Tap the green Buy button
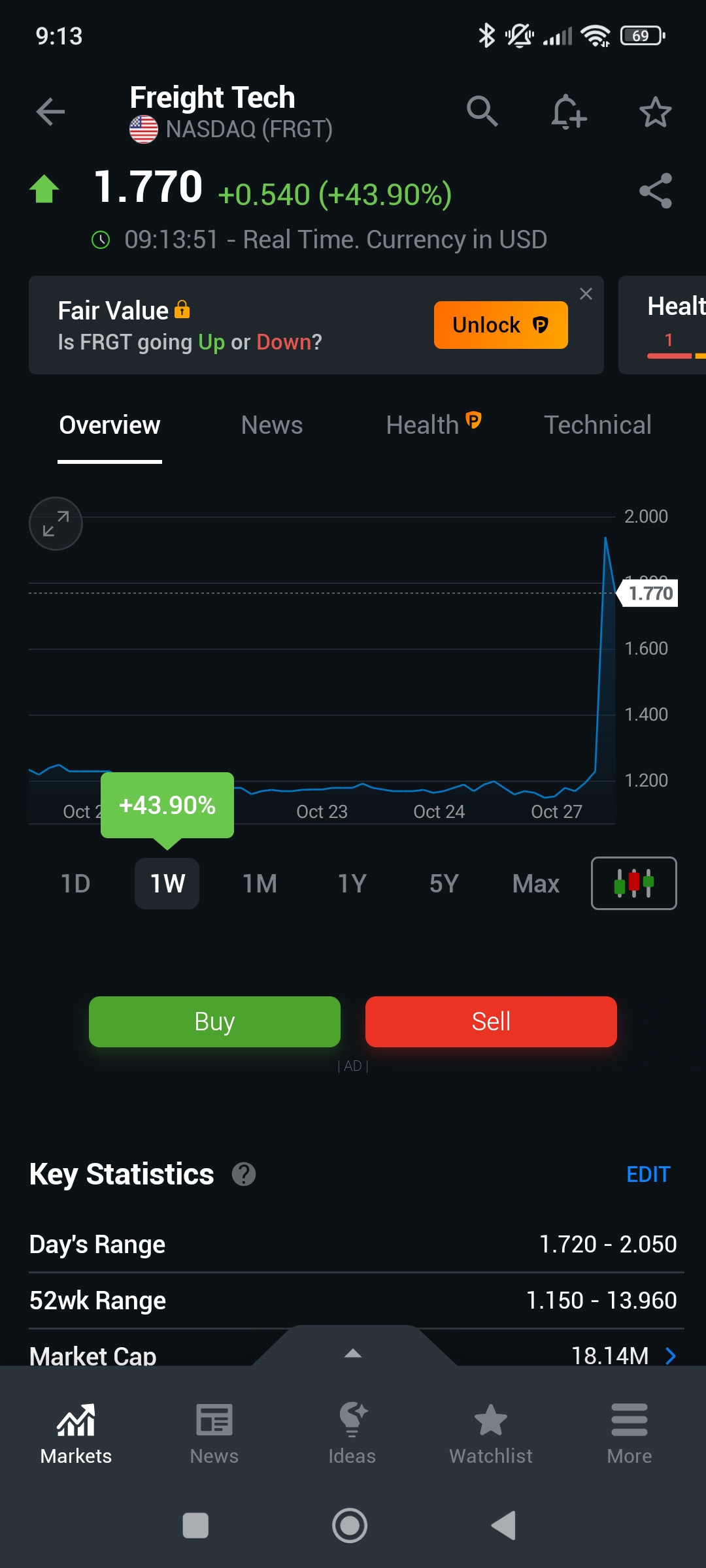Screen dimensions: 706x1568 click(x=214, y=1021)
